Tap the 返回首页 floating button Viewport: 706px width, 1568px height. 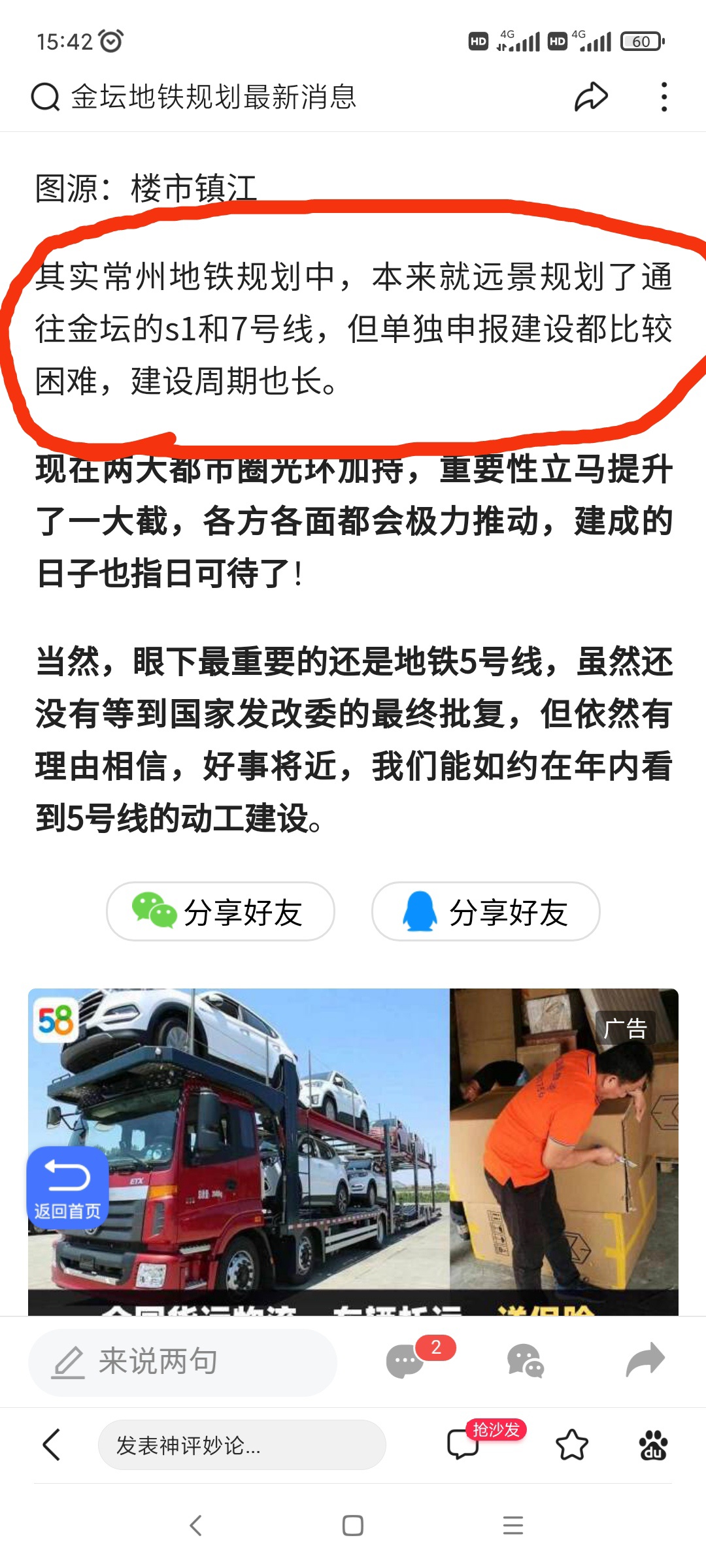[67, 1188]
